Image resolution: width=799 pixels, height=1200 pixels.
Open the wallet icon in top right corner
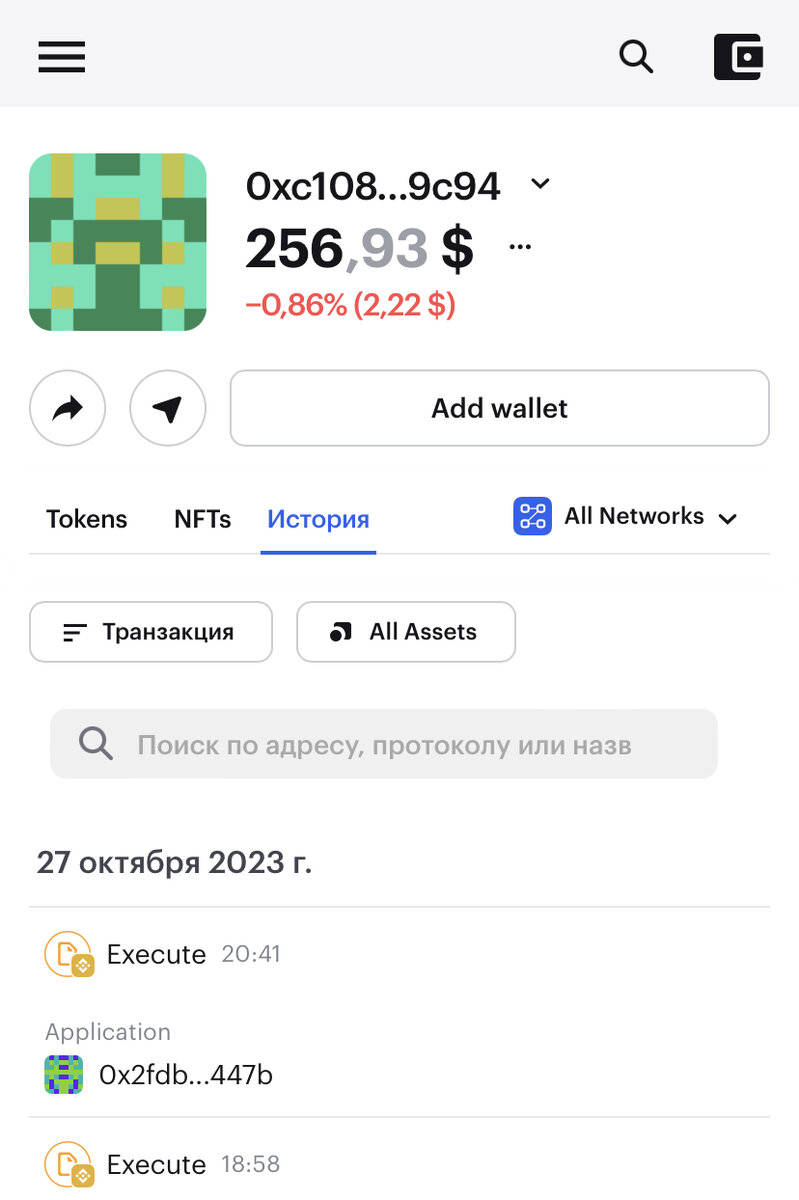(738, 57)
